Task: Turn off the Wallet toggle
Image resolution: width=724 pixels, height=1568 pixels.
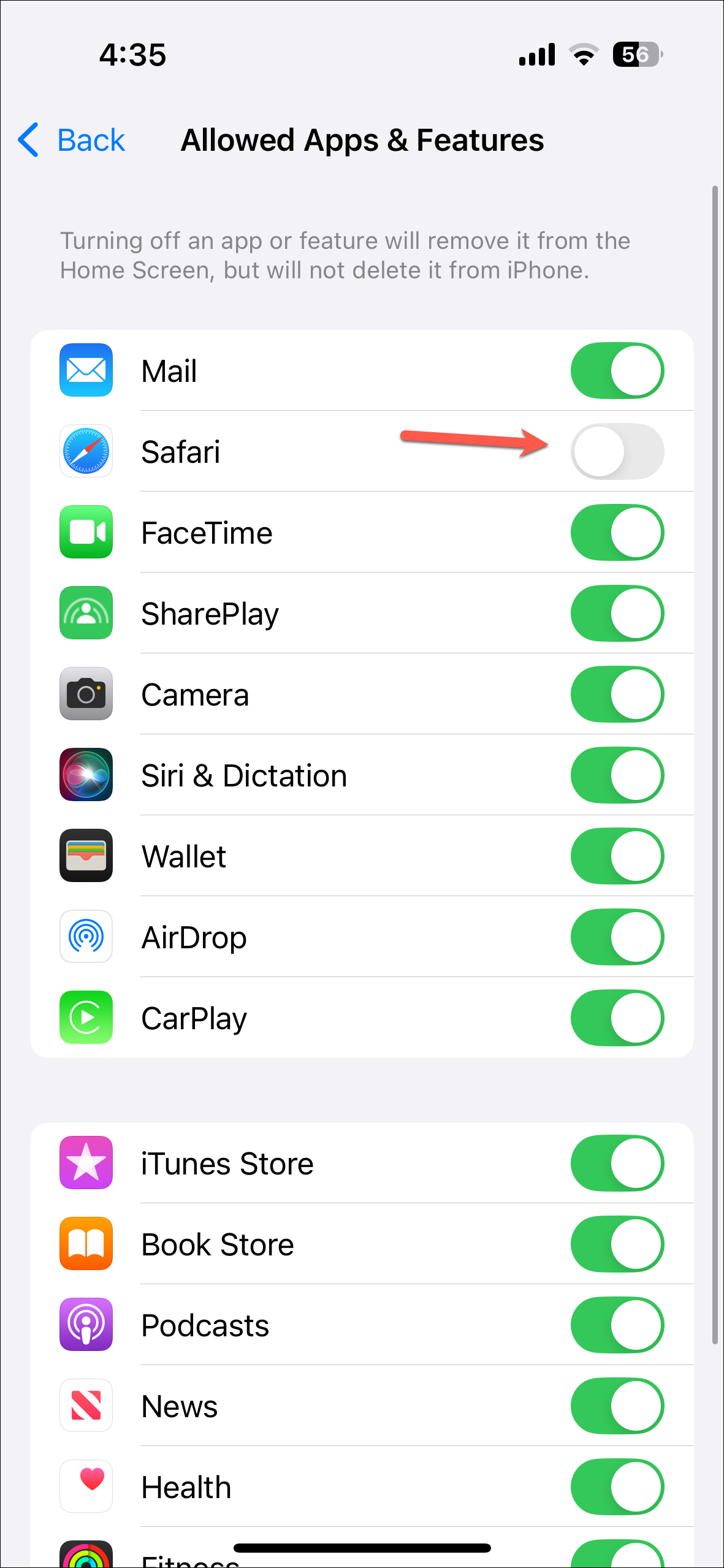Action: 617,856
